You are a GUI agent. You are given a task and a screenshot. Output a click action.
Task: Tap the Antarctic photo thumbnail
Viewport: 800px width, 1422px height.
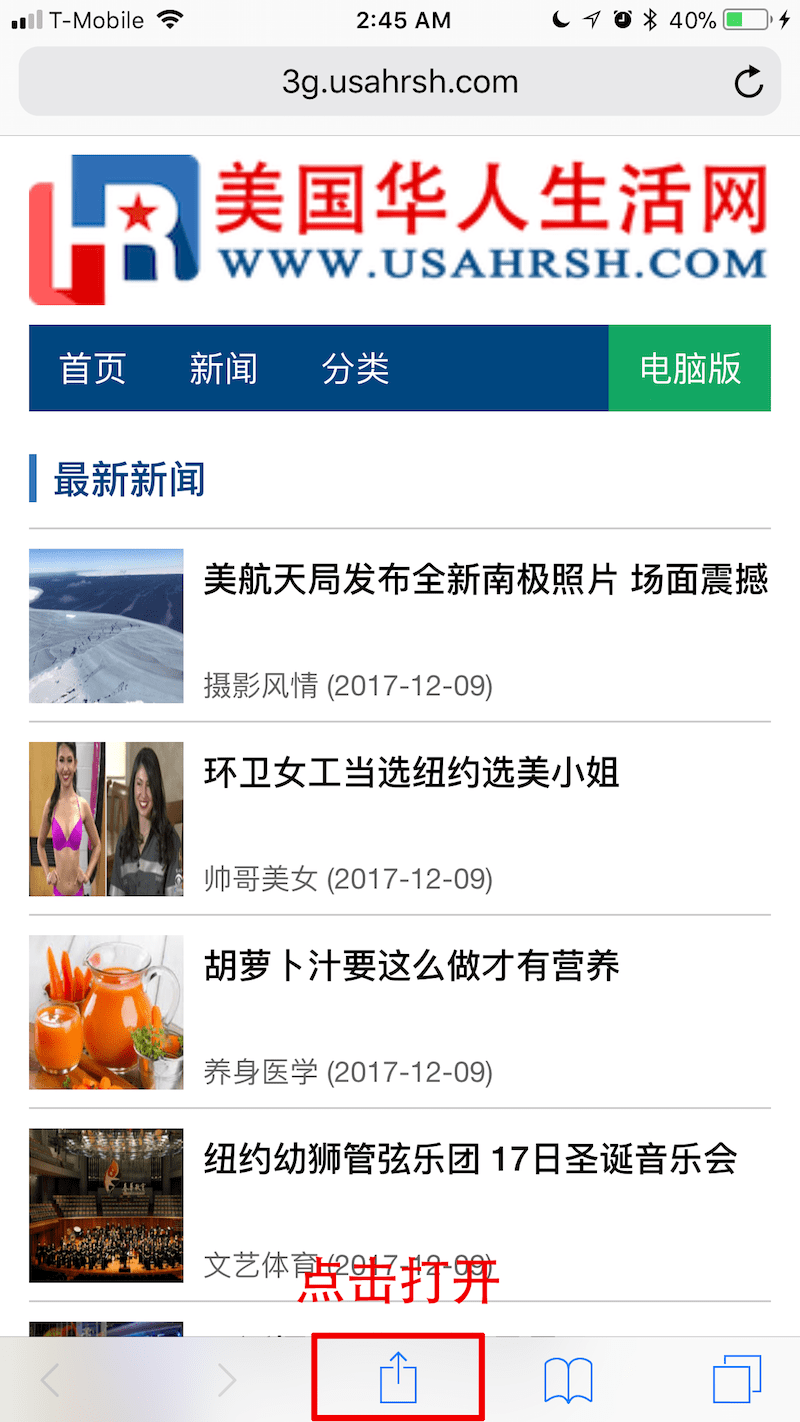pyautogui.click(x=106, y=626)
